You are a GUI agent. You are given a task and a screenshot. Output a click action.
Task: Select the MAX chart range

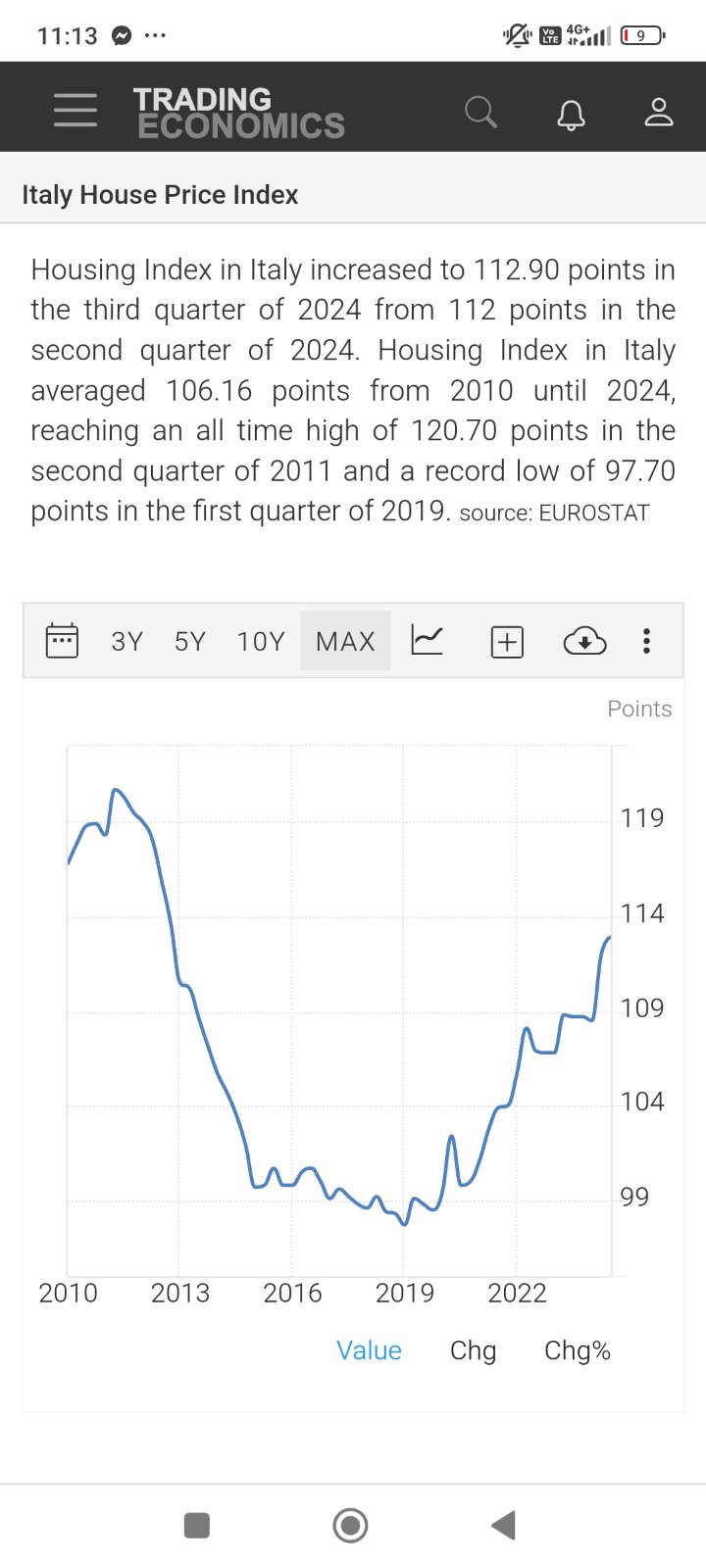345,641
